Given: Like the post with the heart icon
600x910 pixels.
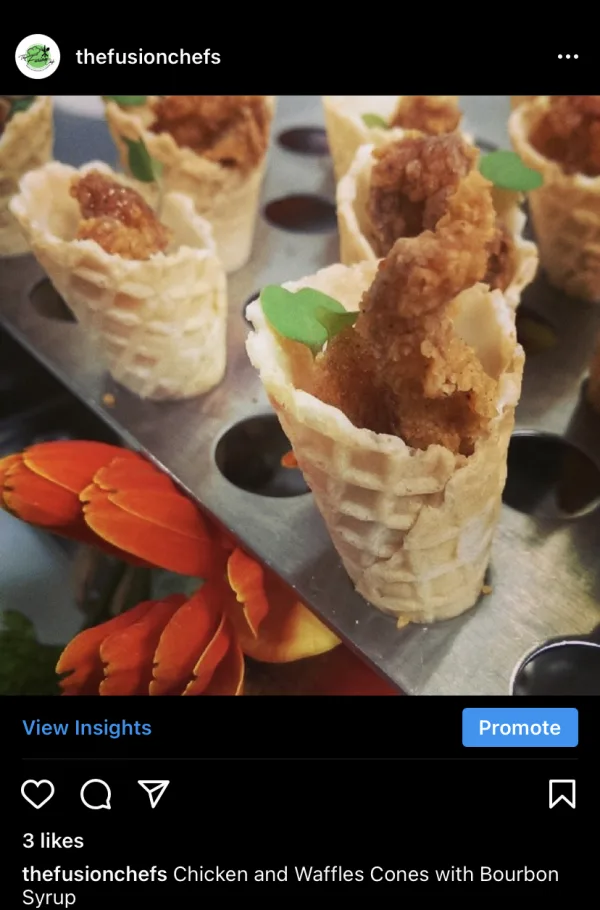Looking at the screenshot, I should pos(38,794).
